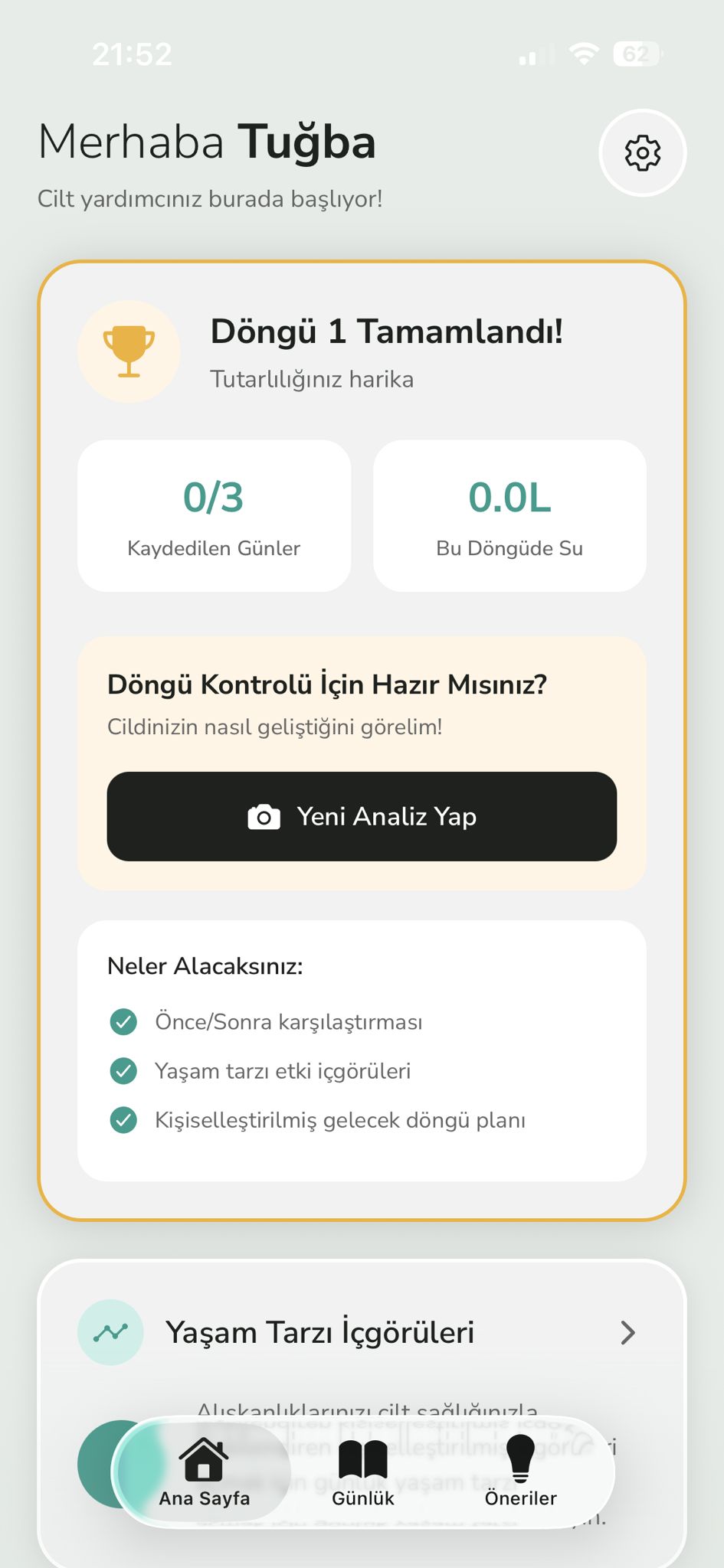Viewport: 724px width, 1568px height.
Task: Open settings via the gear icon
Action: point(642,153)
